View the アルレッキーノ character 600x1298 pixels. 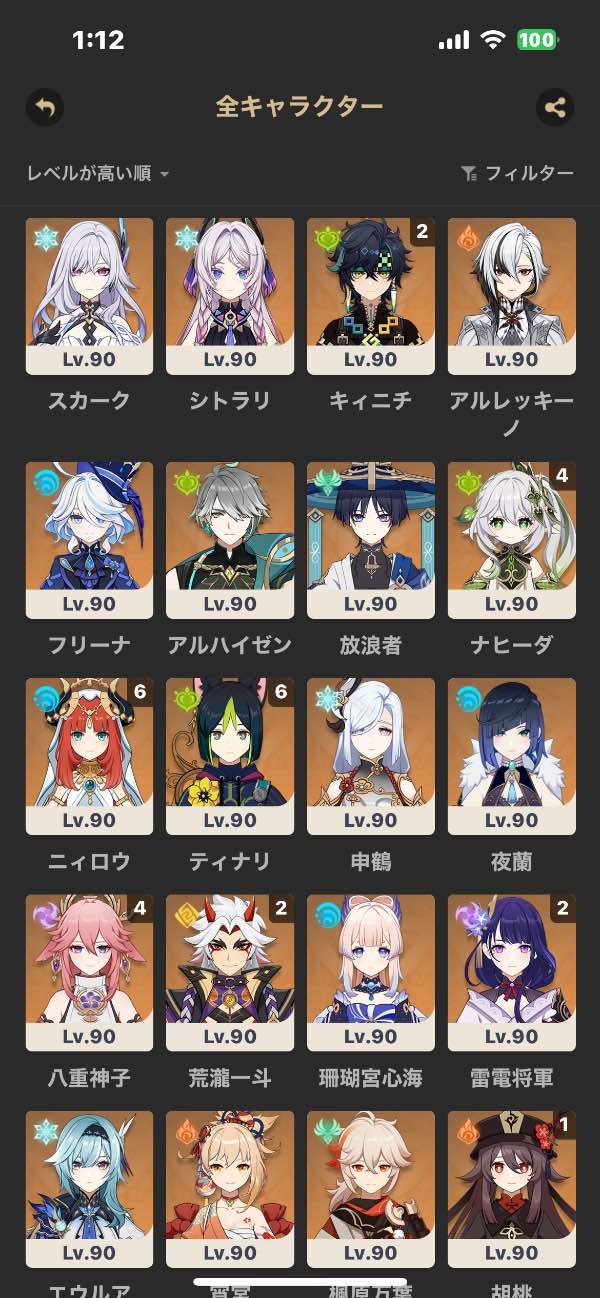(x=511, y=296)
